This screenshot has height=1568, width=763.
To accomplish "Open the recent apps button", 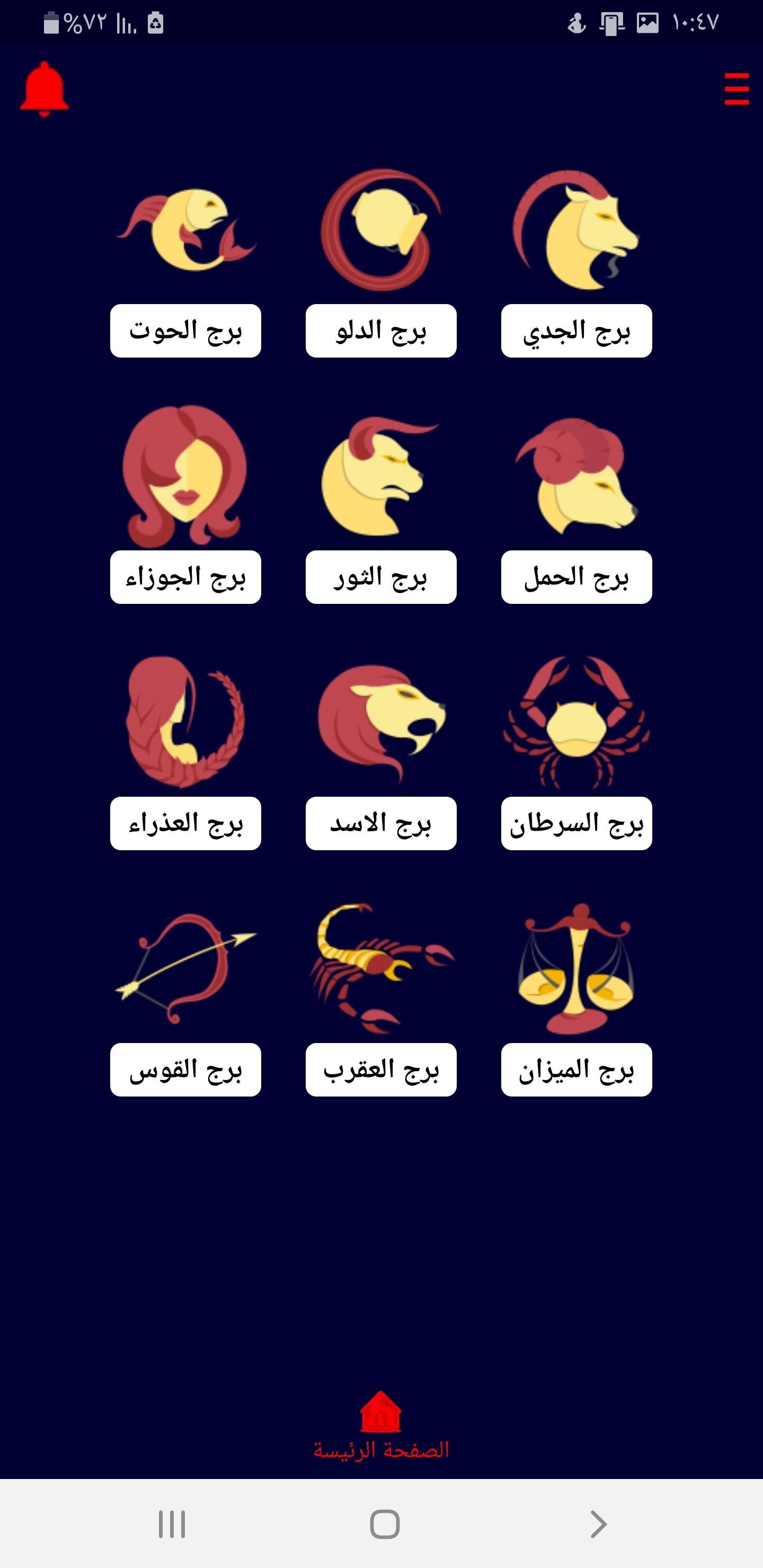I will (172, 1524).
